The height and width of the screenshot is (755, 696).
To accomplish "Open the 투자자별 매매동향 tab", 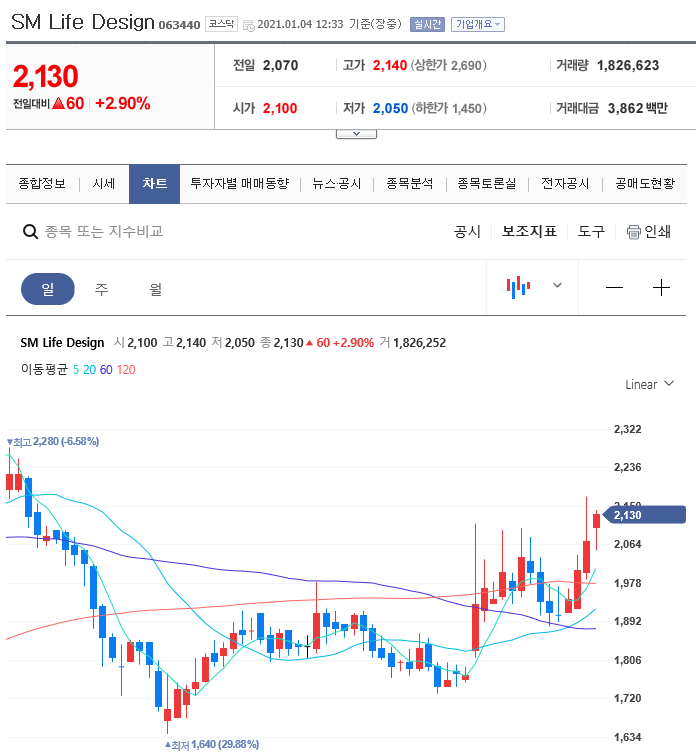I will coord(239,184).
